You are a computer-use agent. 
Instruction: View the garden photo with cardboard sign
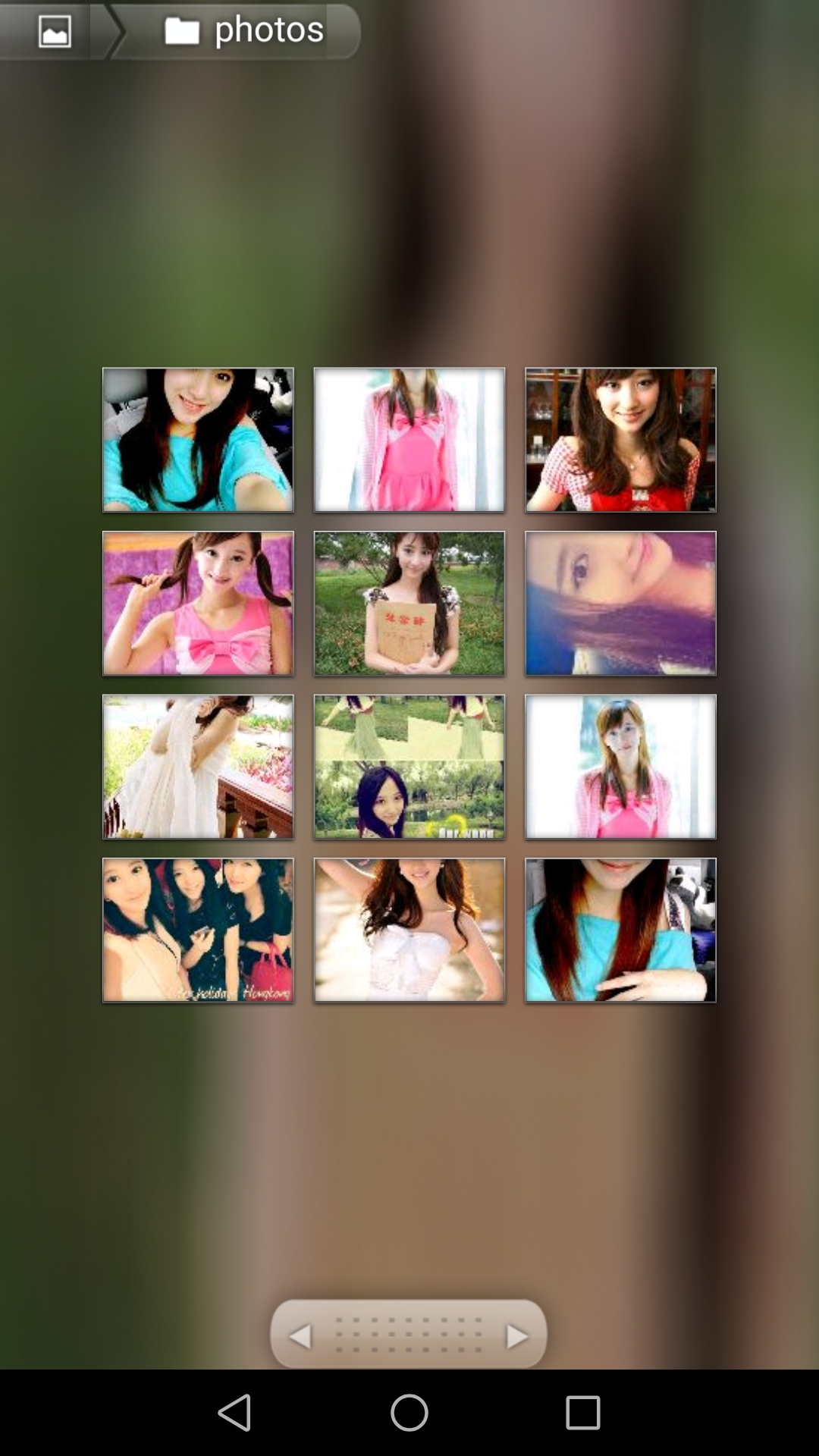coord(409,604)
